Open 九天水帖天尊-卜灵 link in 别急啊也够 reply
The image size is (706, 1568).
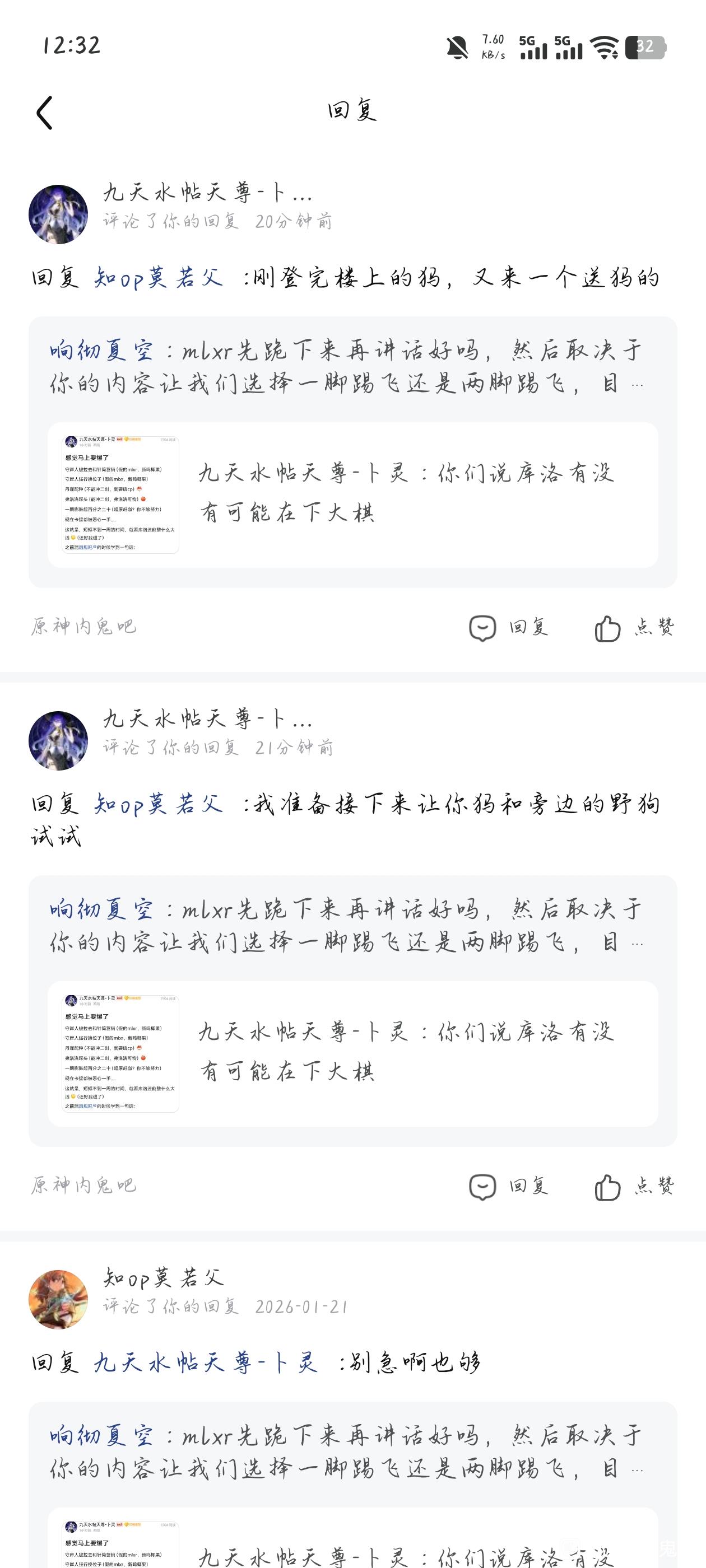tap(206, 1362)
